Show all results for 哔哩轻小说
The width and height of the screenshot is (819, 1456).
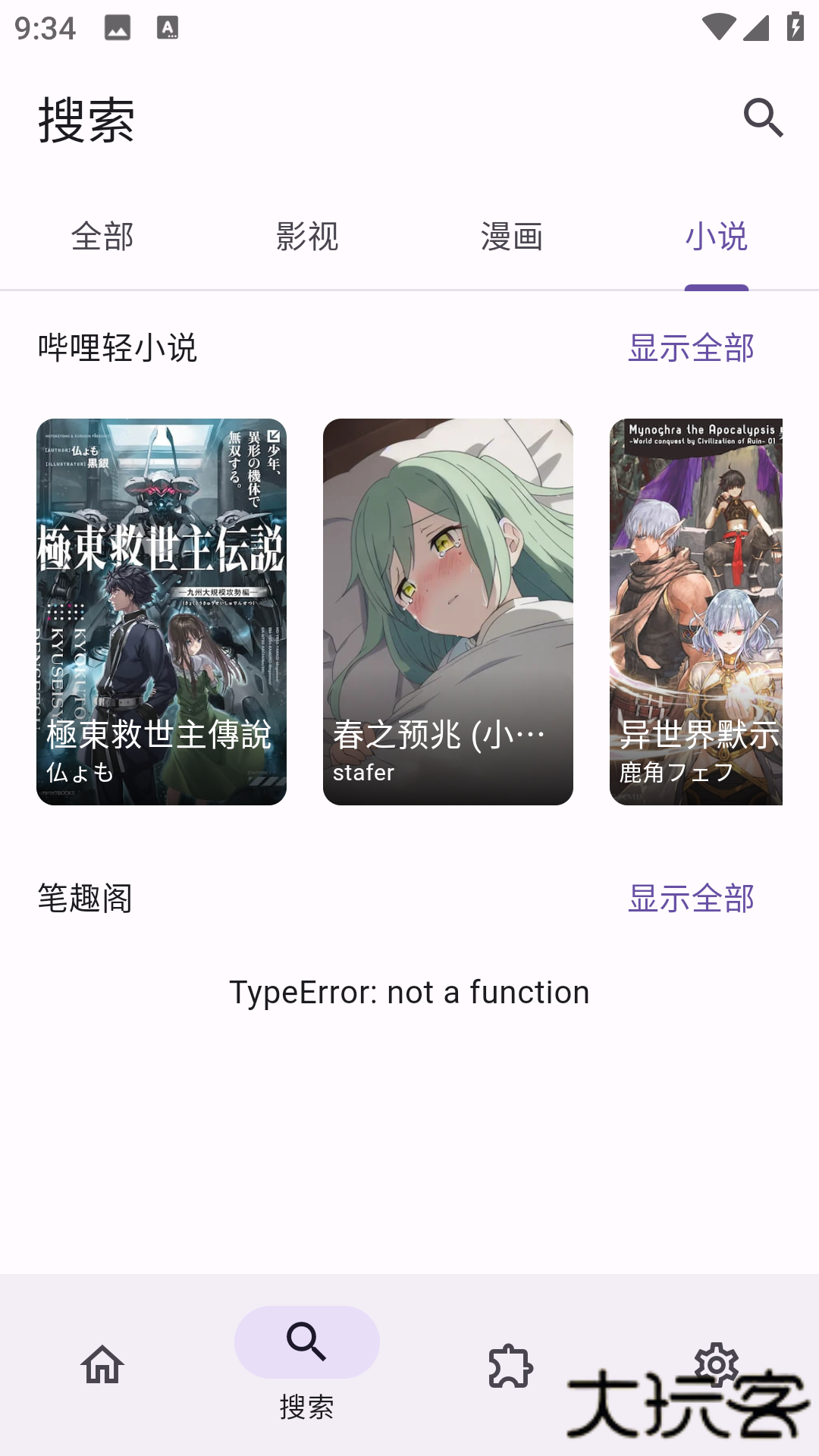point(691,348)
